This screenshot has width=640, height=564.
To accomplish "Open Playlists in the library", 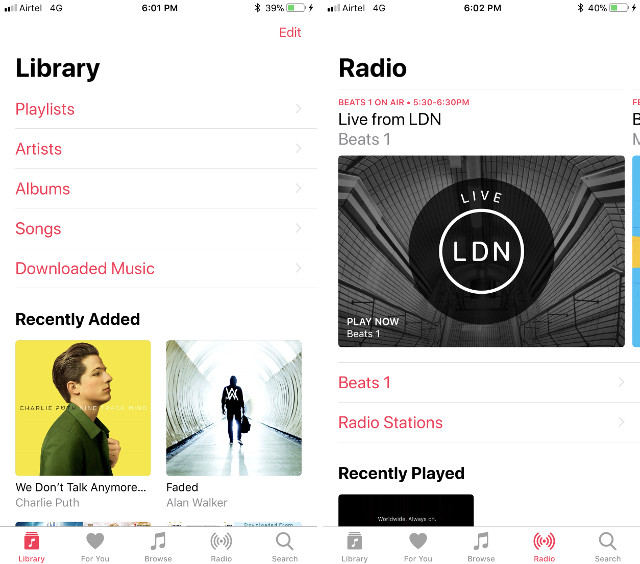I will (x=45, y=109).
